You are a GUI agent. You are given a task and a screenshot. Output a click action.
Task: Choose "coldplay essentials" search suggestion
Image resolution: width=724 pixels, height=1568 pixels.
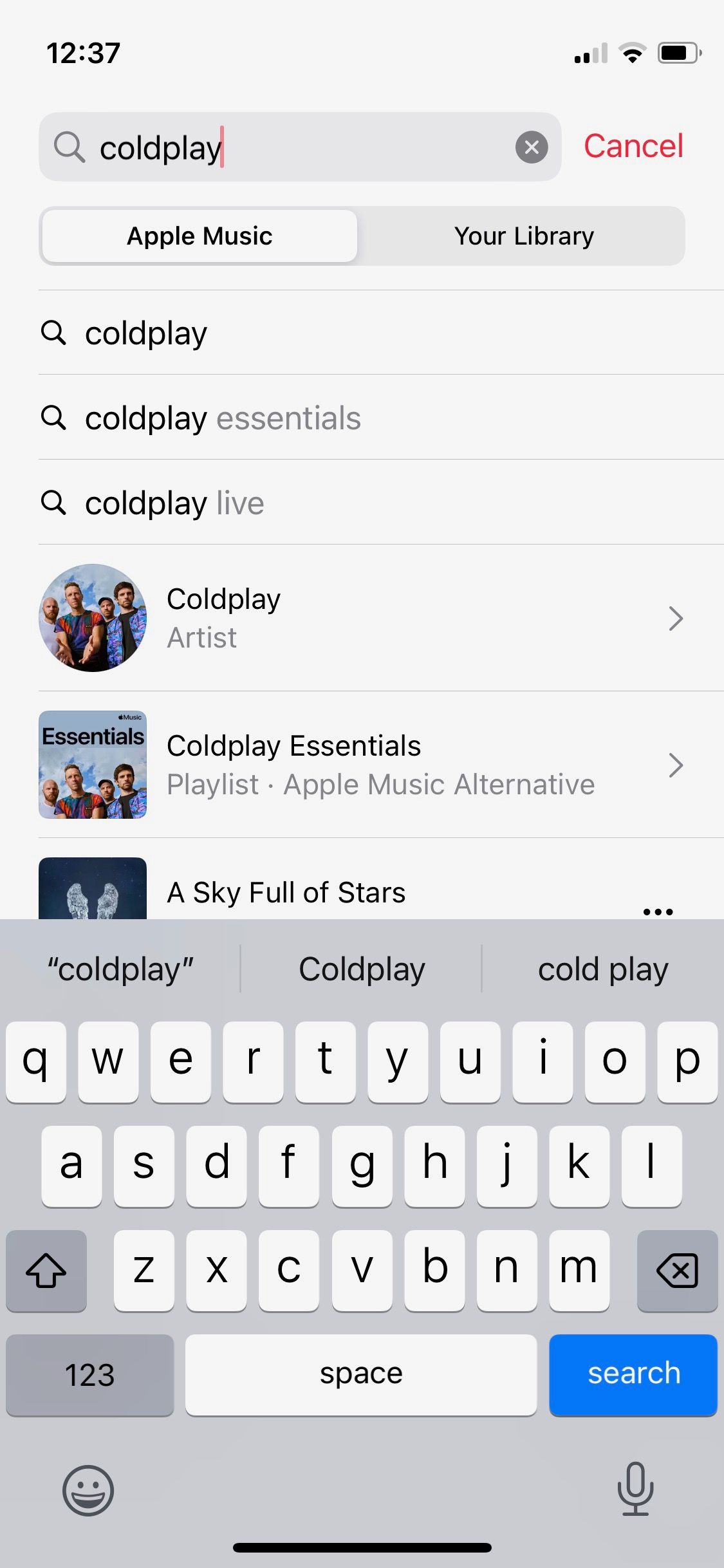[223, 418]
